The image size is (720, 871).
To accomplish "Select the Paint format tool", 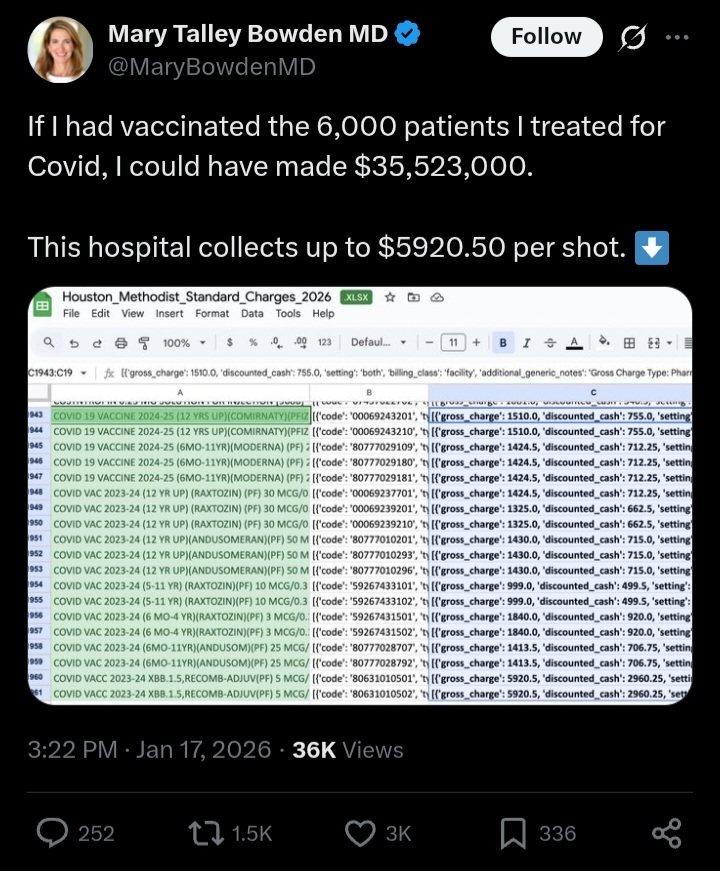I will 145,344.
